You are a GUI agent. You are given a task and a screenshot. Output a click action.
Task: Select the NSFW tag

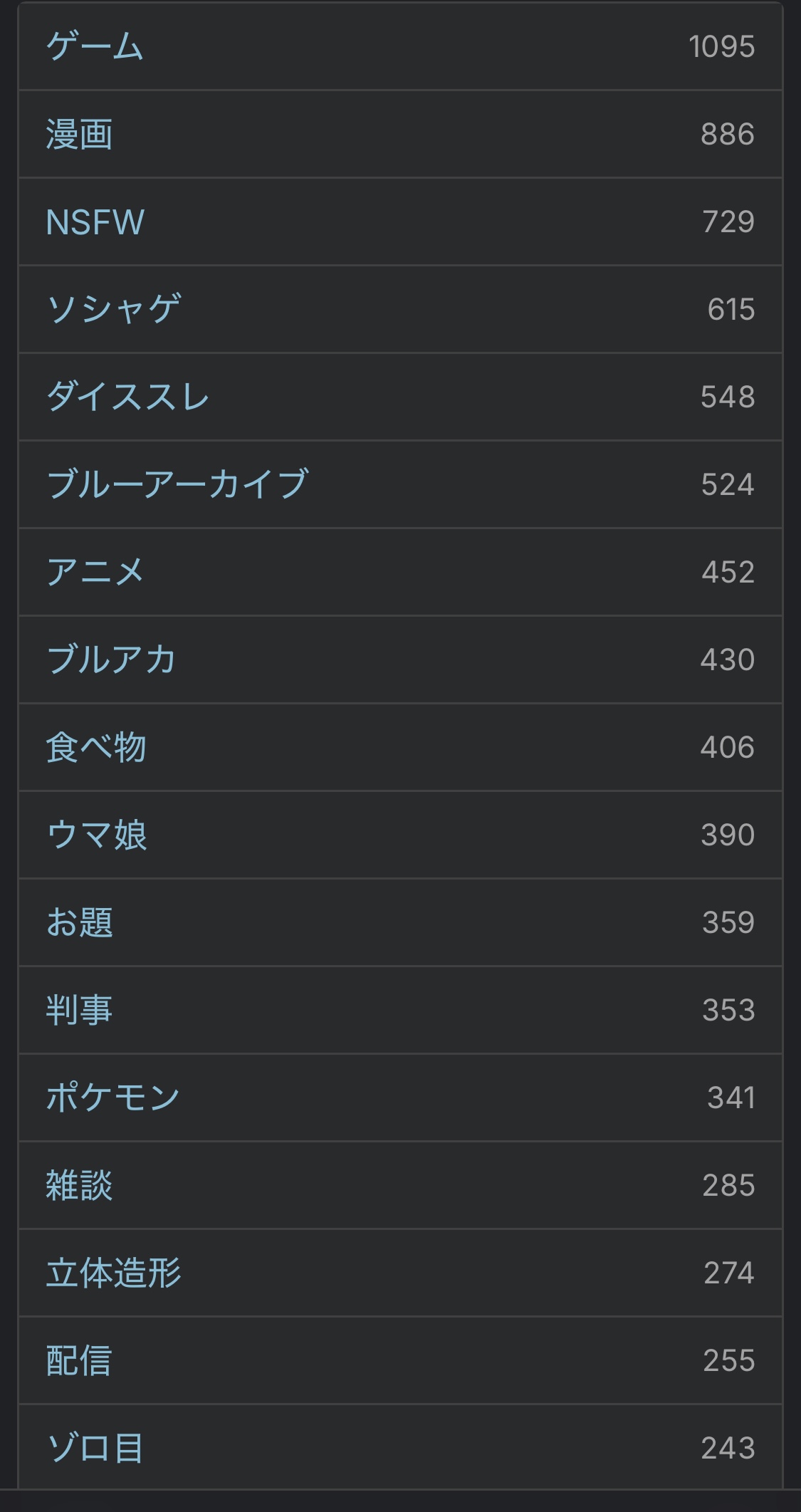pyautogui.click(x=95, y=222)
